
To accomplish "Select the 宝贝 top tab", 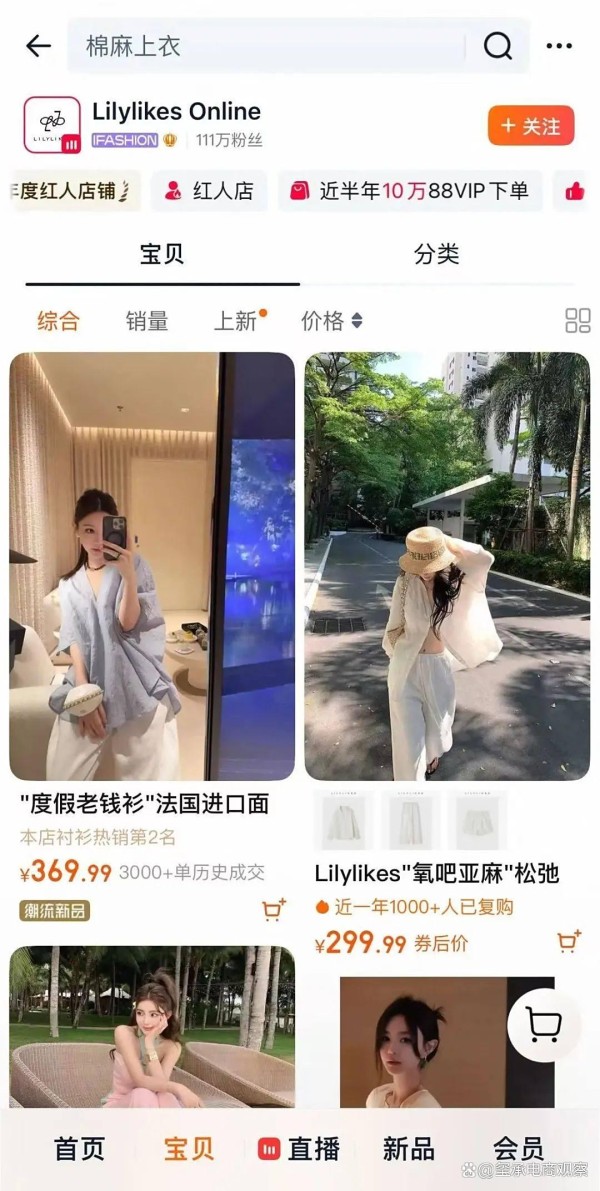I will coord(161,254).
